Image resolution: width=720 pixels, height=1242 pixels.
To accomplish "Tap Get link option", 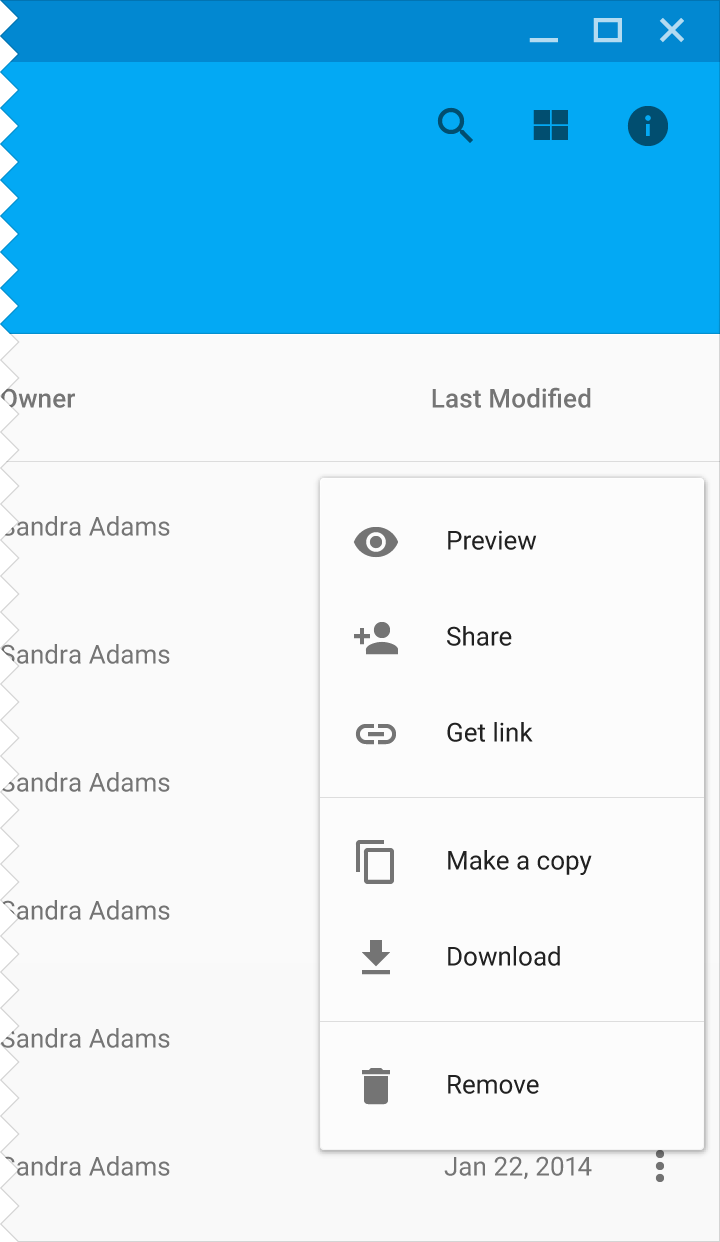I will [x=512, y=733].
